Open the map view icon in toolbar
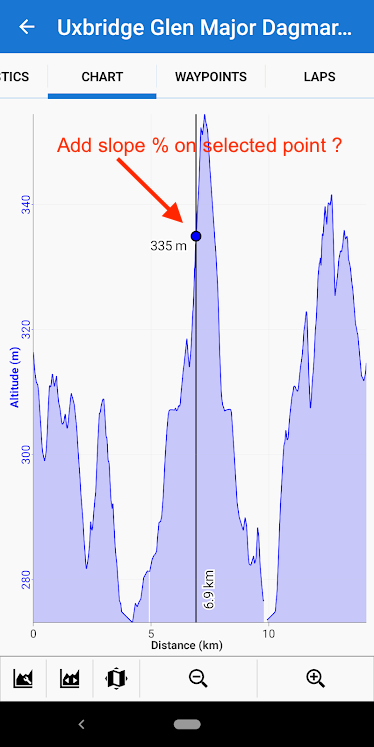Viewport: 374px width, 747px height. click(x=116, y=678)
